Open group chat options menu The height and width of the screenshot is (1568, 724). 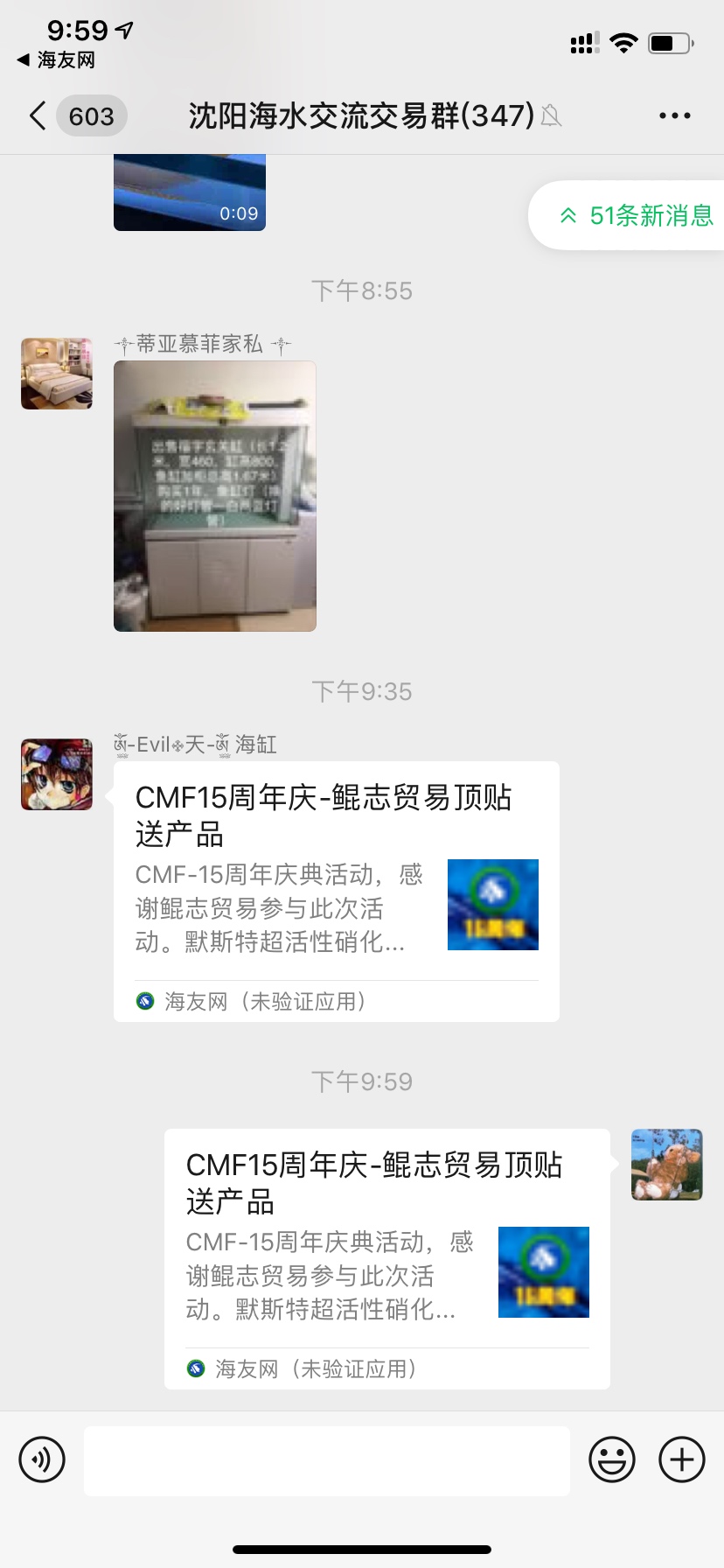pyautogui.click(x=674, y=115)
